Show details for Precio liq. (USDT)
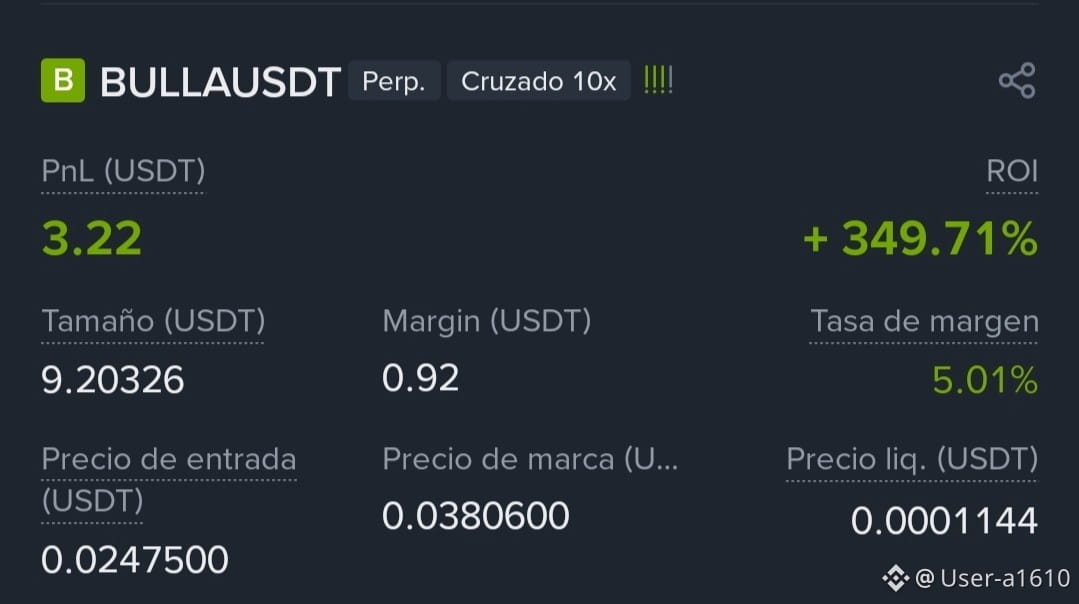 tap(911, 460)
